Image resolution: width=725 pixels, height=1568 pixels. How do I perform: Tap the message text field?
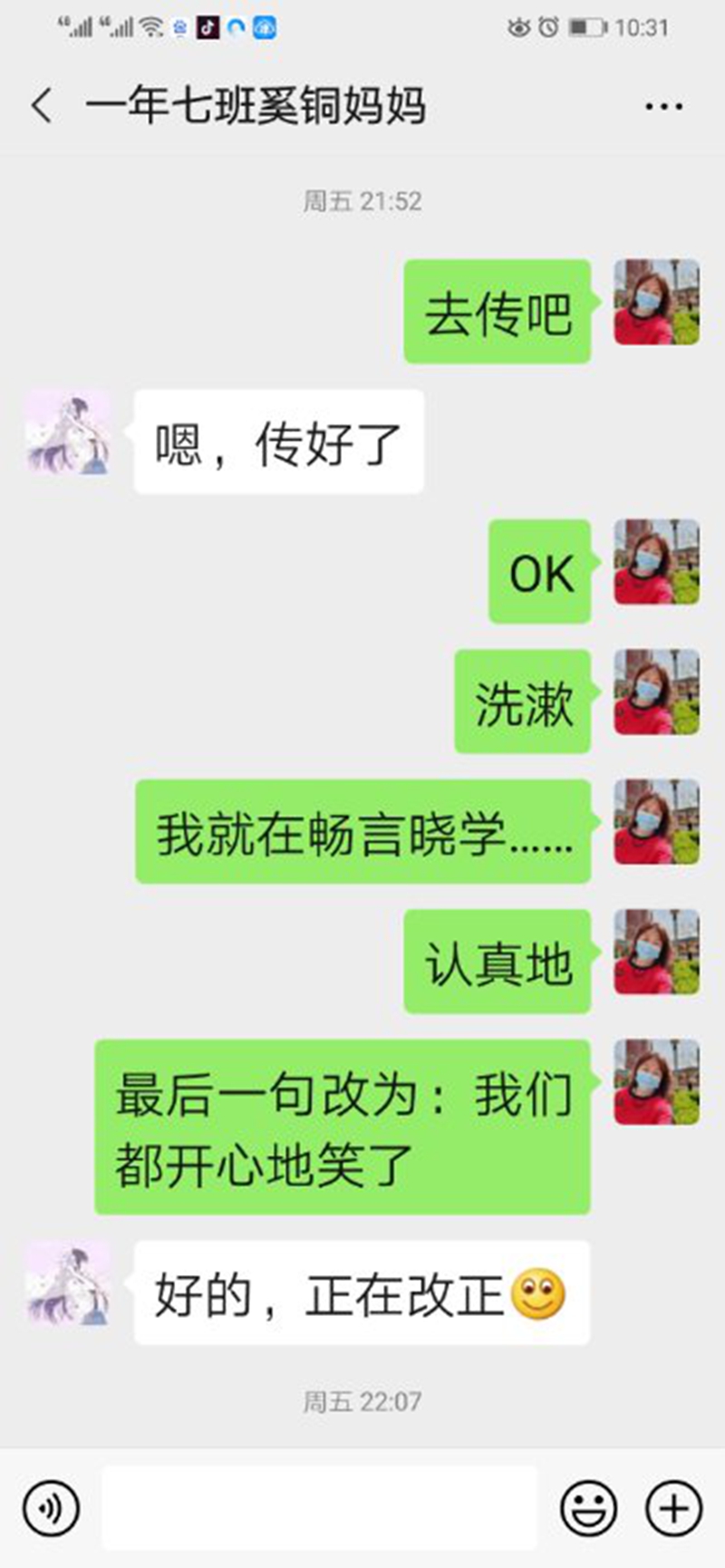click(x=319, y=1509)
